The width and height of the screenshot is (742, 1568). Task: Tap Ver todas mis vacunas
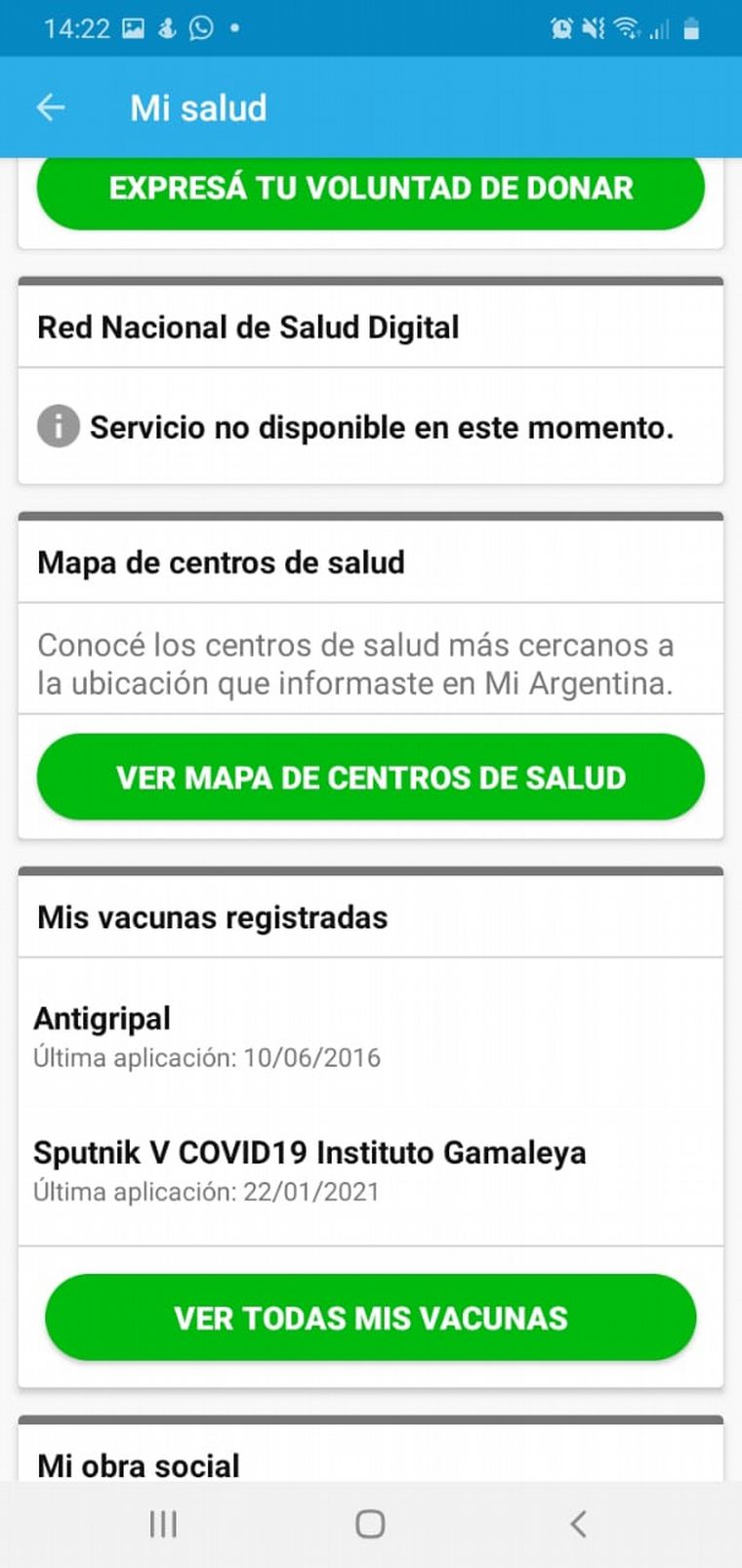point(371,1318)
